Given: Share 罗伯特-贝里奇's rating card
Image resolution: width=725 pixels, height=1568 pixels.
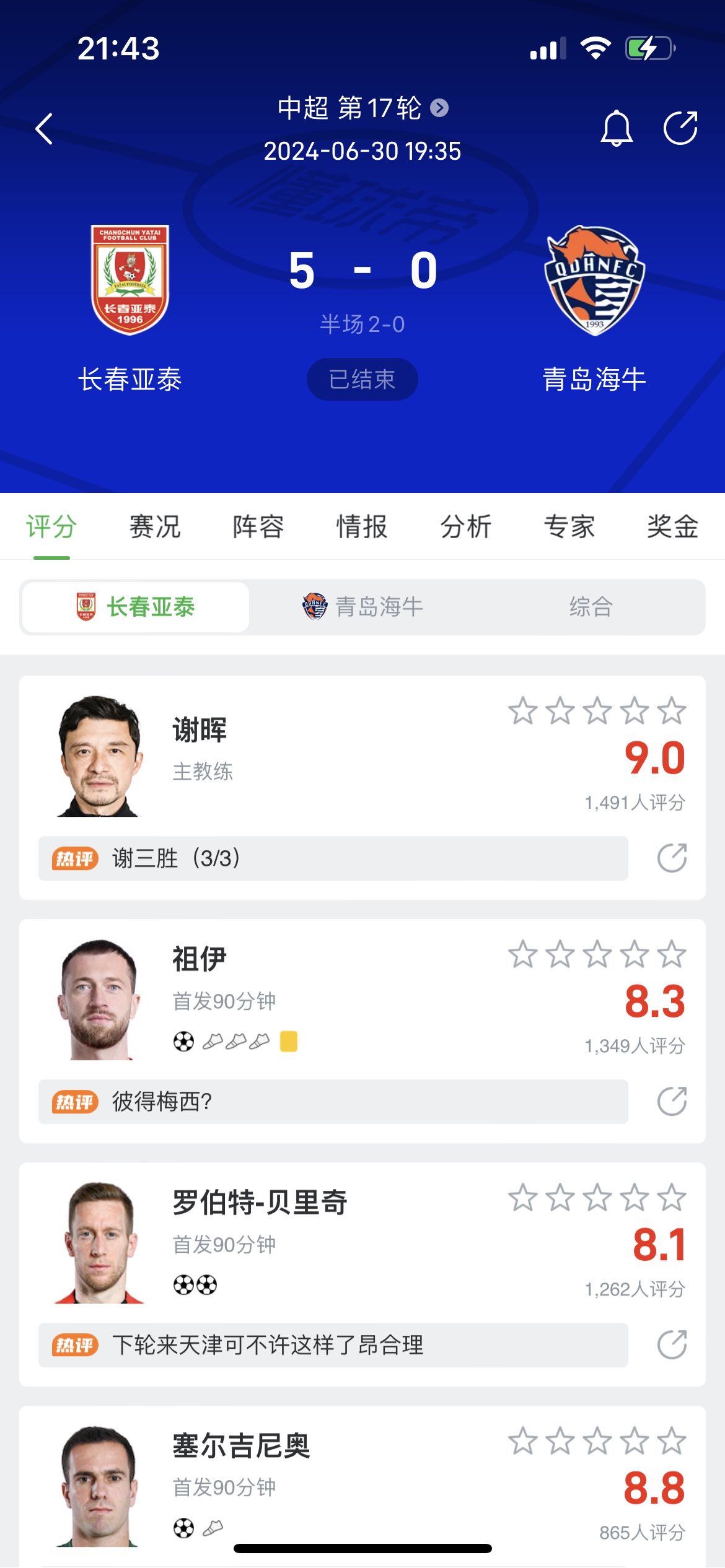Looking at the screenshot, I should tap(672, 1345).
